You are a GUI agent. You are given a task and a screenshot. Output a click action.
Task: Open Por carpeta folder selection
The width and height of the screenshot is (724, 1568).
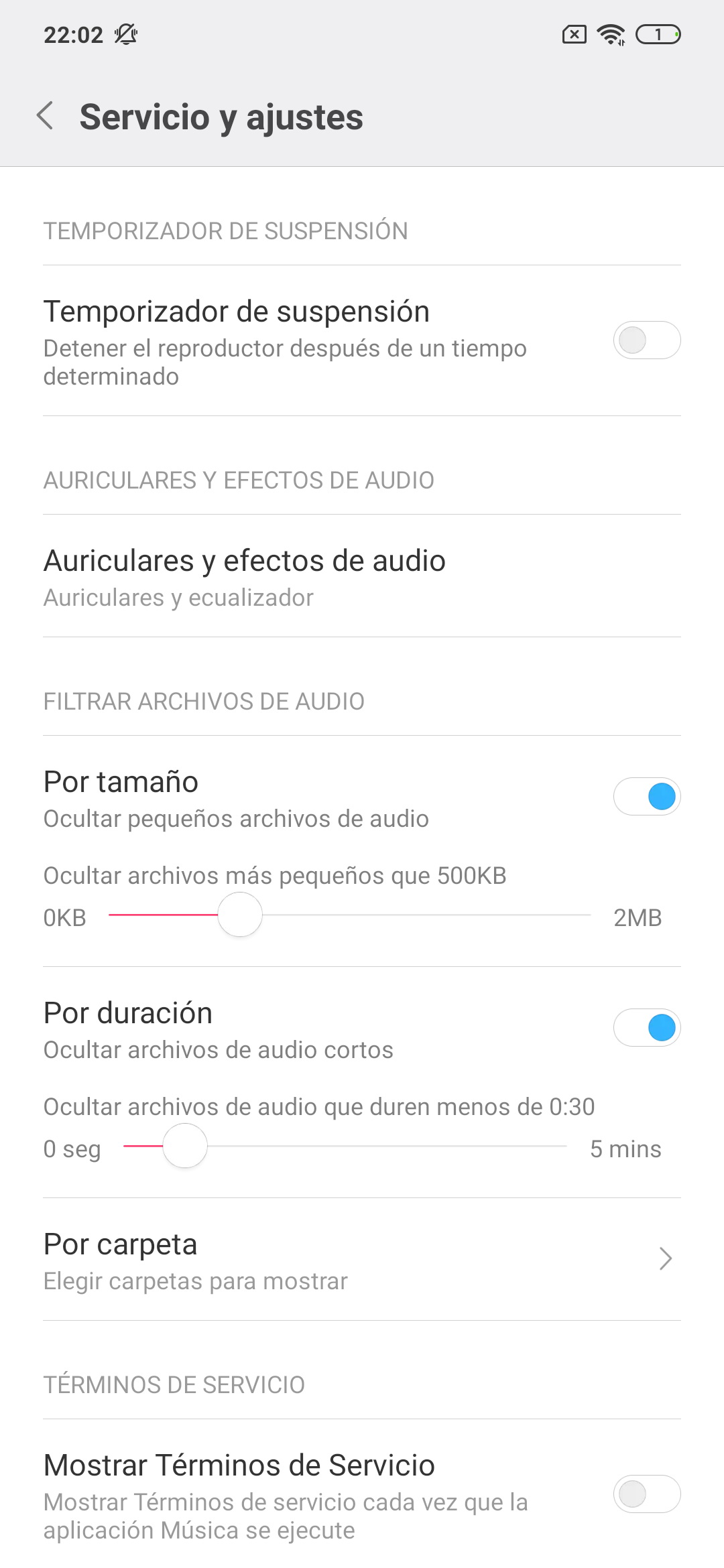(x=362, y=1260)
